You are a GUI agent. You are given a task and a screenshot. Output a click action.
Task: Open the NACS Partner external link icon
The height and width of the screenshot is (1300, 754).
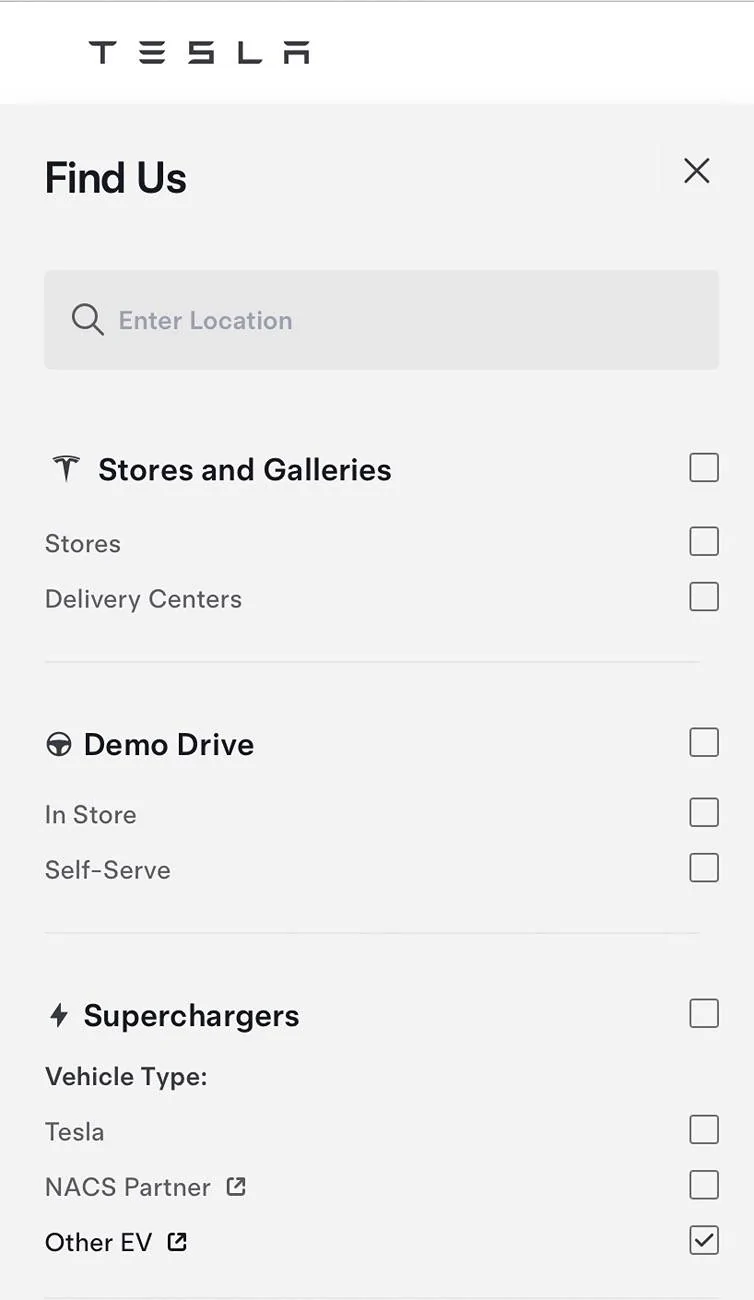pos(236,1187)
